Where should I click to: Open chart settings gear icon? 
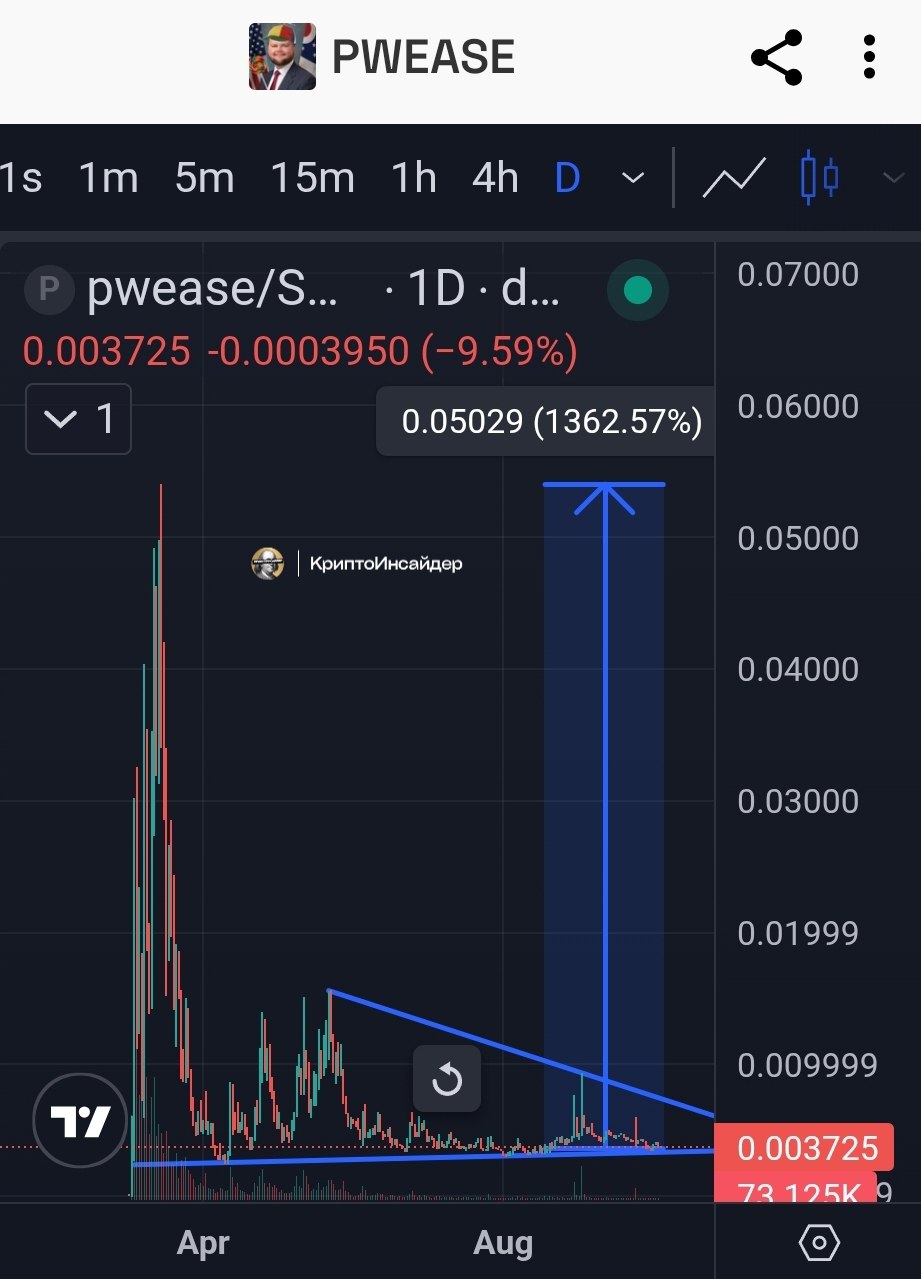pyautogui.click(x=818, y=1243)
